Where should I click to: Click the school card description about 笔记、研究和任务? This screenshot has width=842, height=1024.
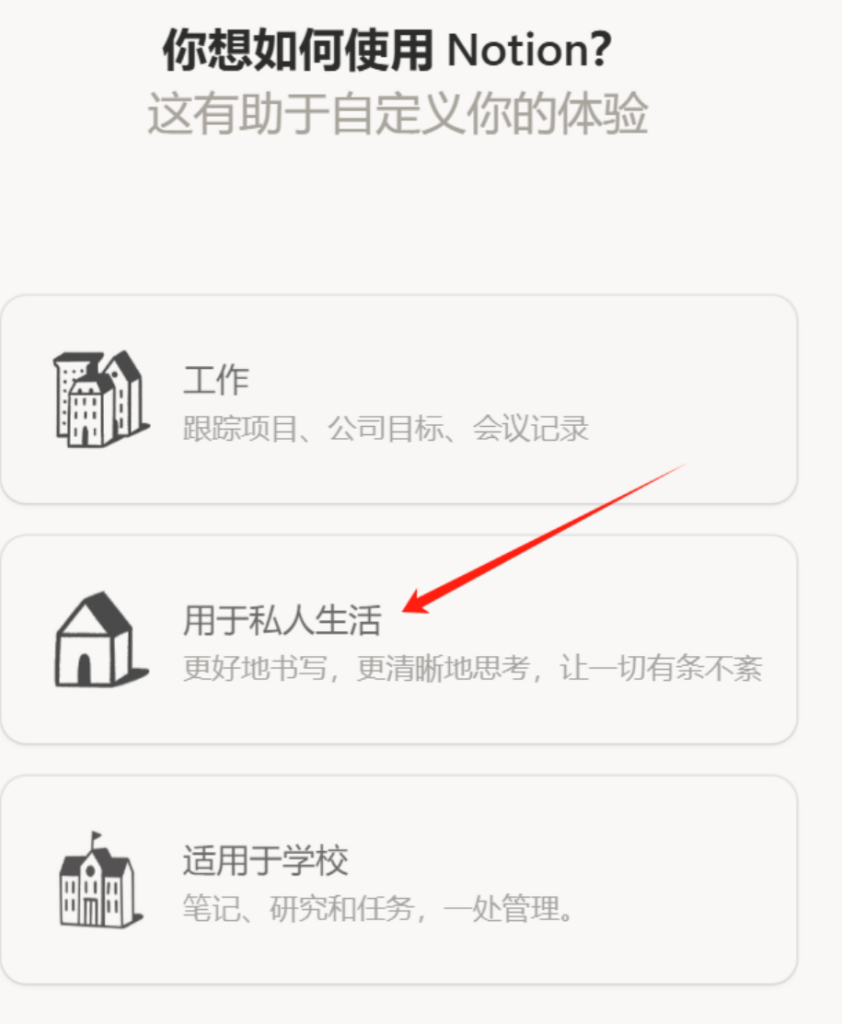(378, 910)
